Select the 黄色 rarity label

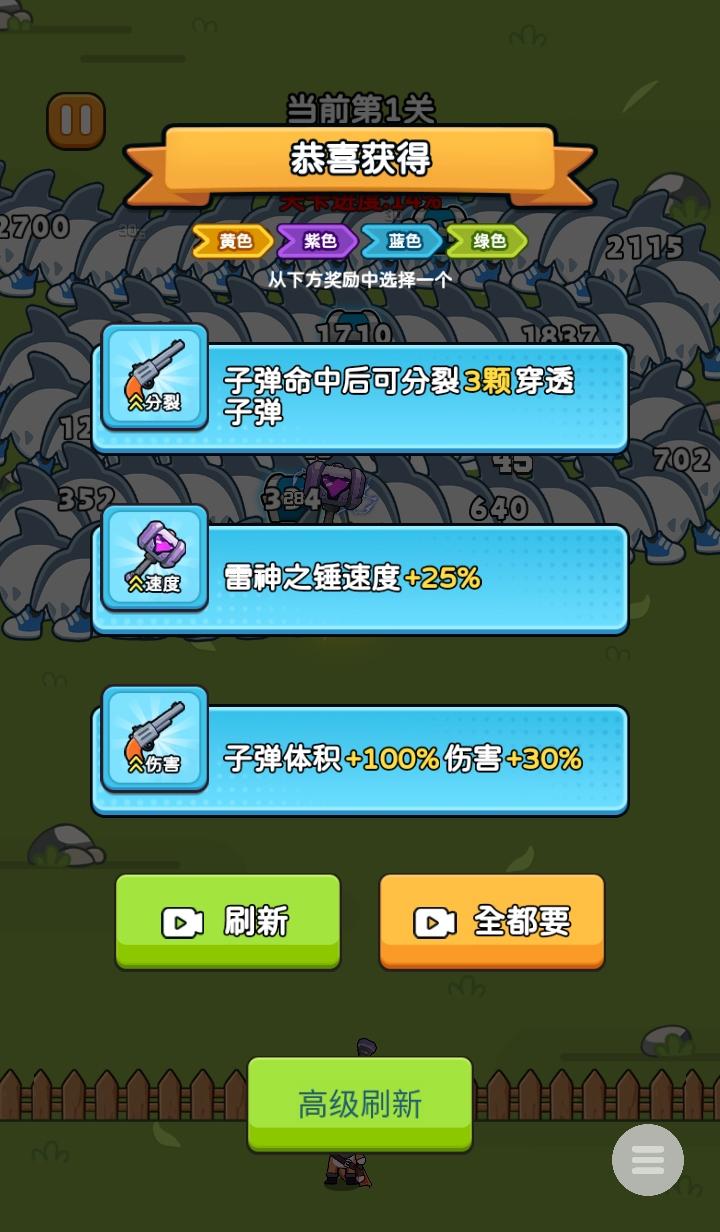click(x=232, y=240)
